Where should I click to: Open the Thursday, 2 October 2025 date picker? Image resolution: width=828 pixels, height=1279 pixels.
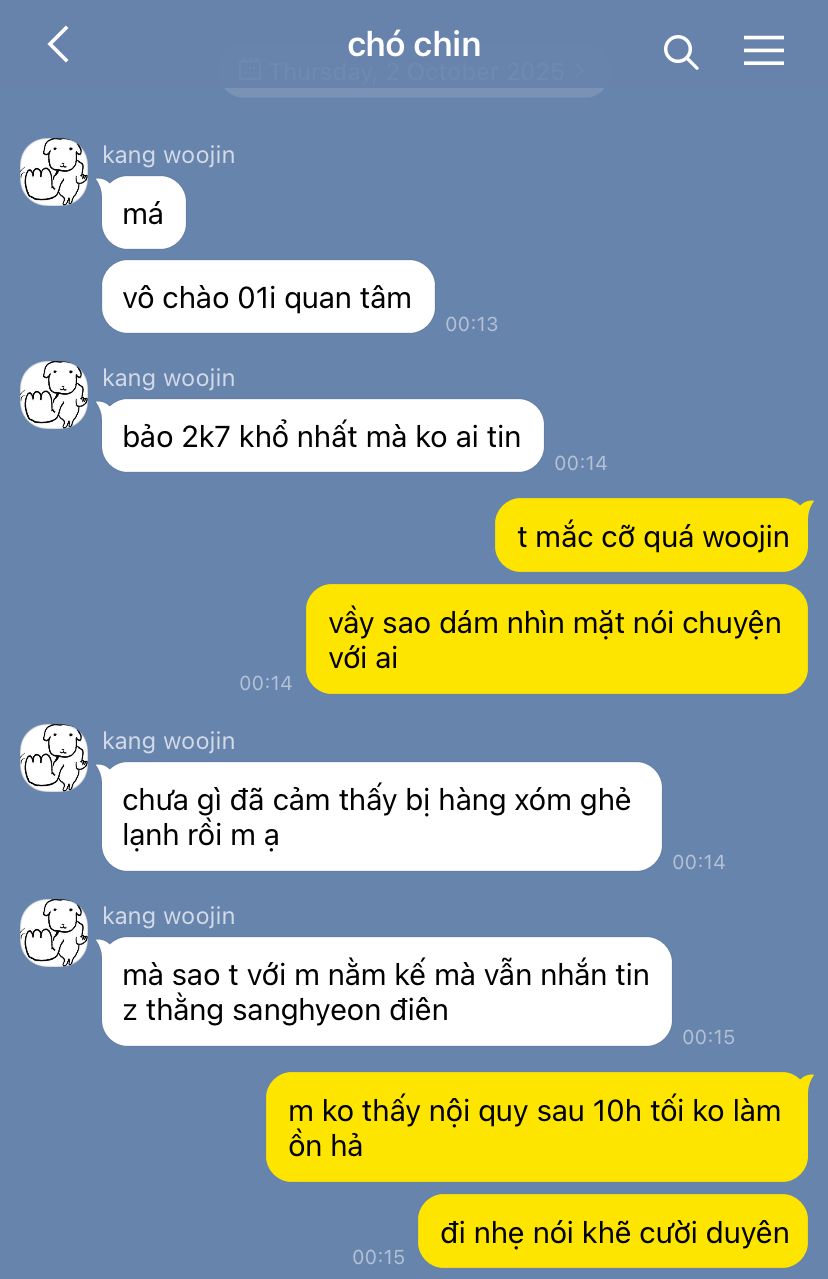[415, 72]
